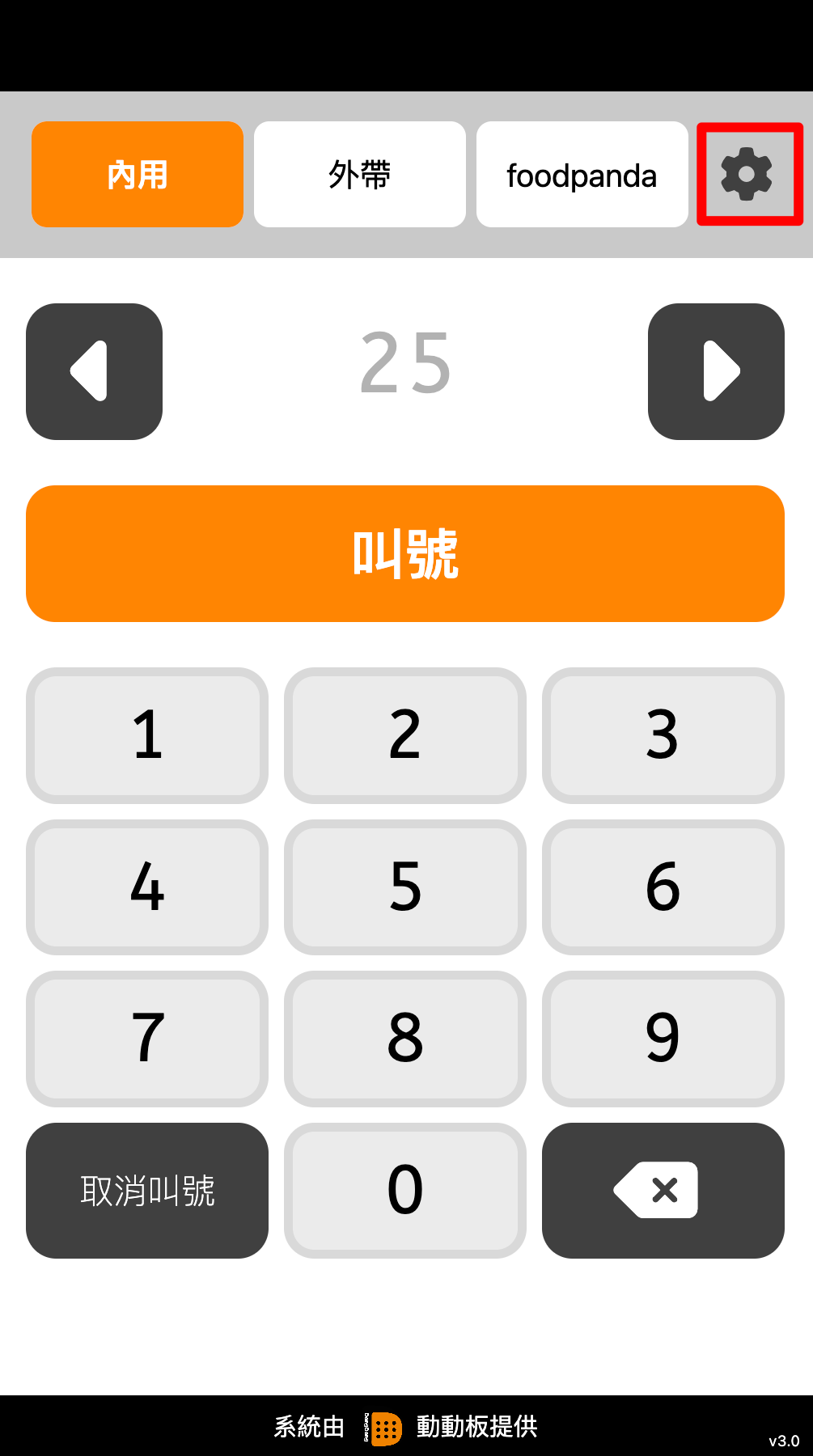The height and width of the screenshot is (1456, 813).
Task: Delete last digit with backspace key
Action: 663,1190
